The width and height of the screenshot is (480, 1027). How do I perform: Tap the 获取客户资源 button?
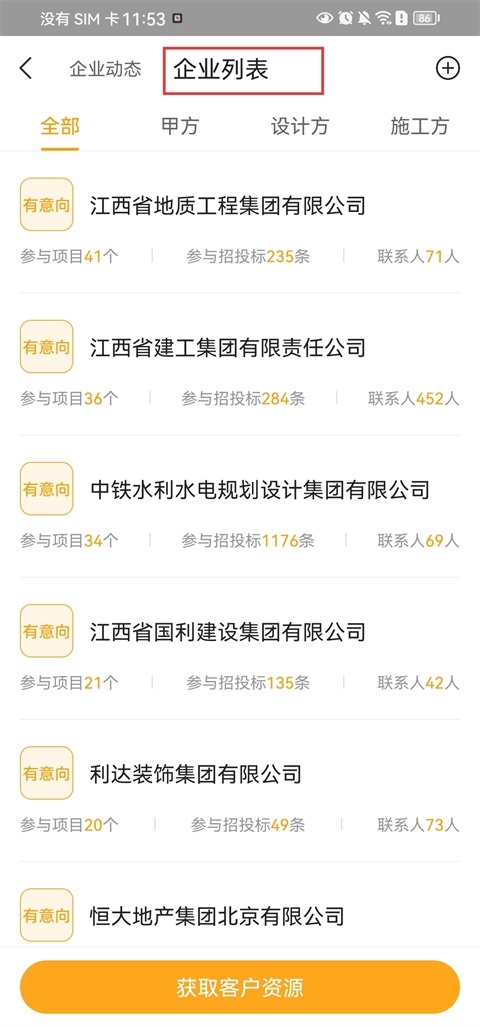(x=240, y=987)
